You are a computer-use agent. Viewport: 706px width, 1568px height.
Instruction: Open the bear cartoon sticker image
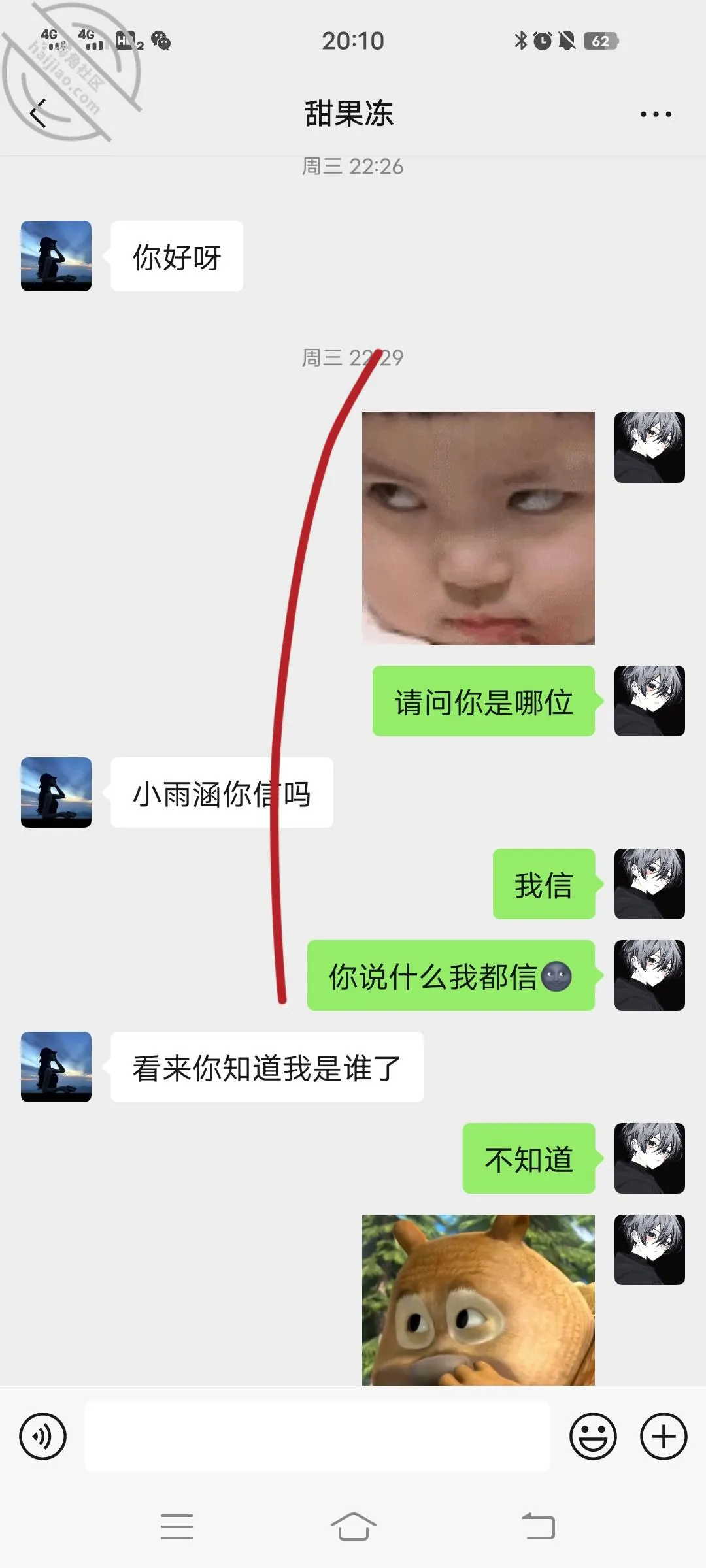(479, 1299)
